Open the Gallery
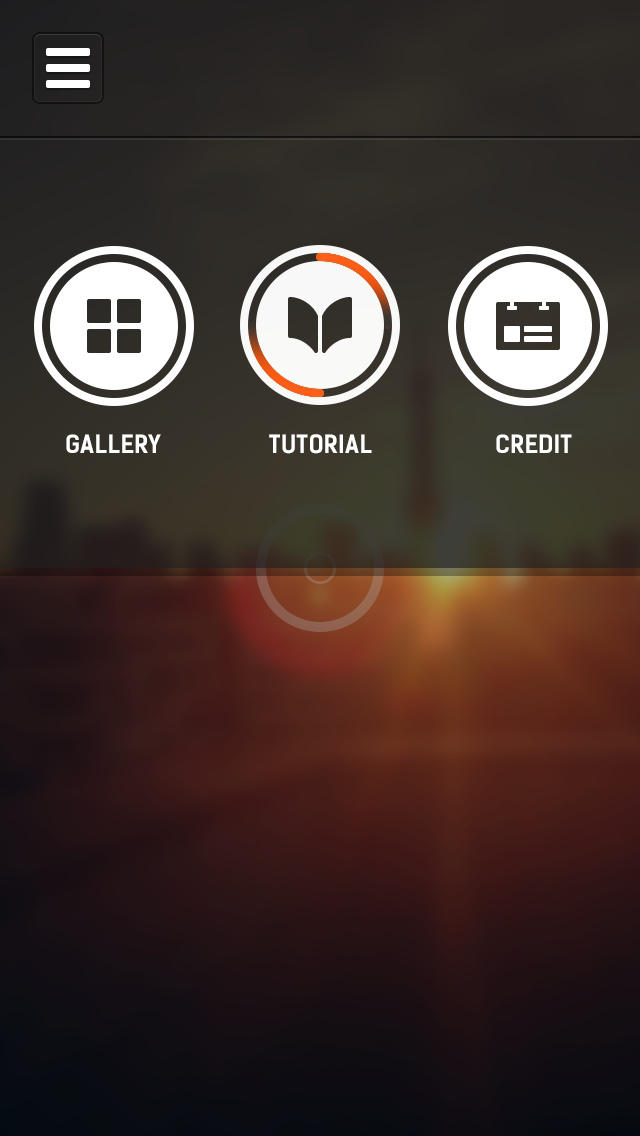This screenshot has width=640, height=1136. tap(114, 326)
